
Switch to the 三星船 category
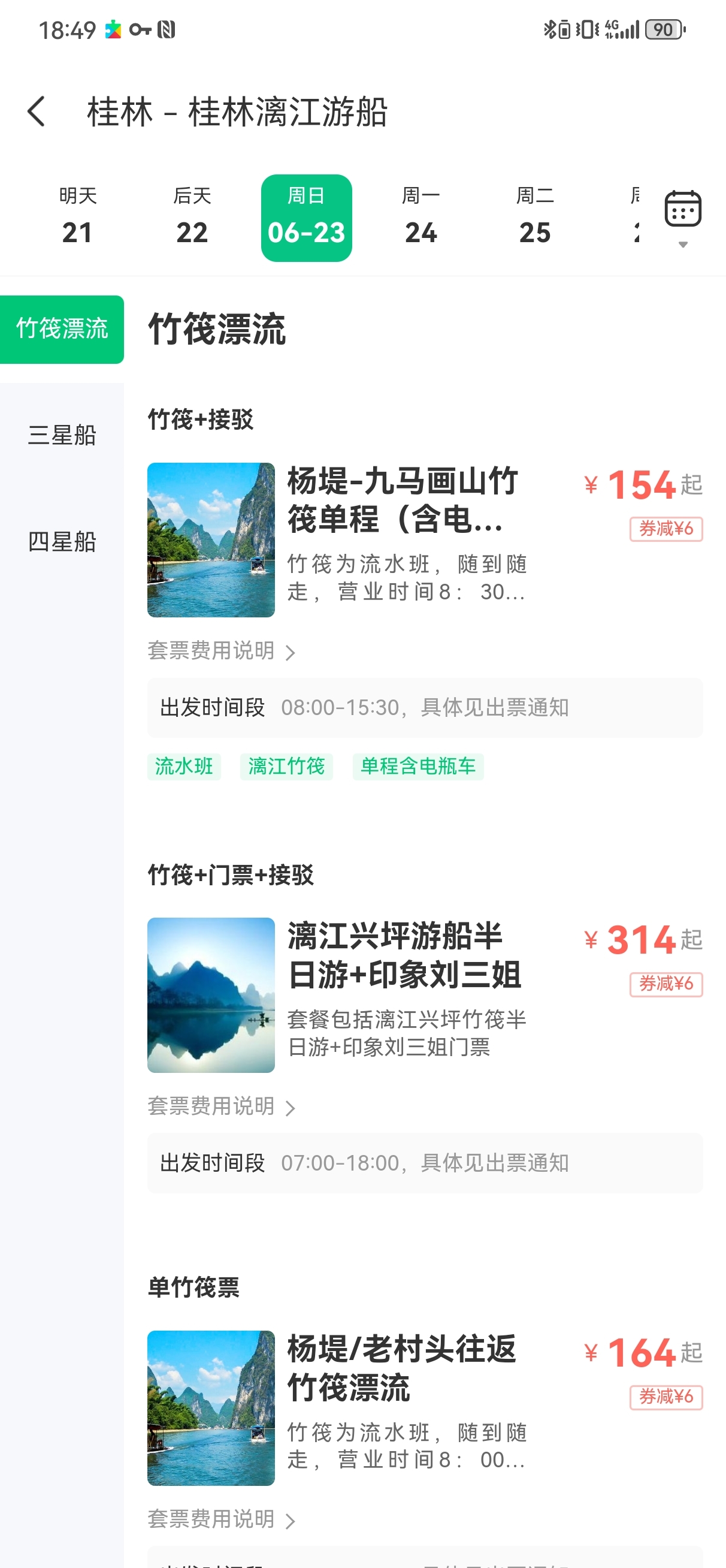click(62, 435)
